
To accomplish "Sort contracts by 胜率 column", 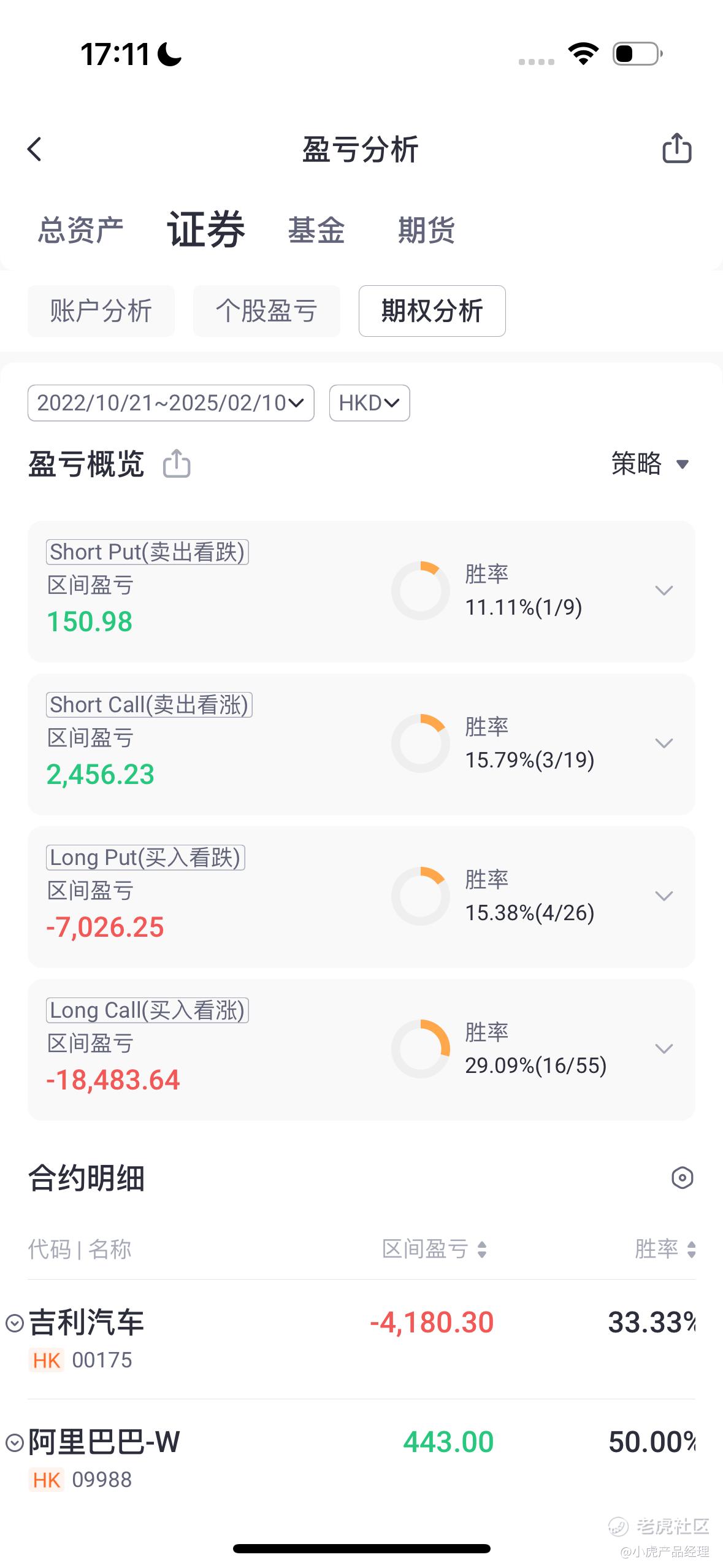I will pos(665,1249).
